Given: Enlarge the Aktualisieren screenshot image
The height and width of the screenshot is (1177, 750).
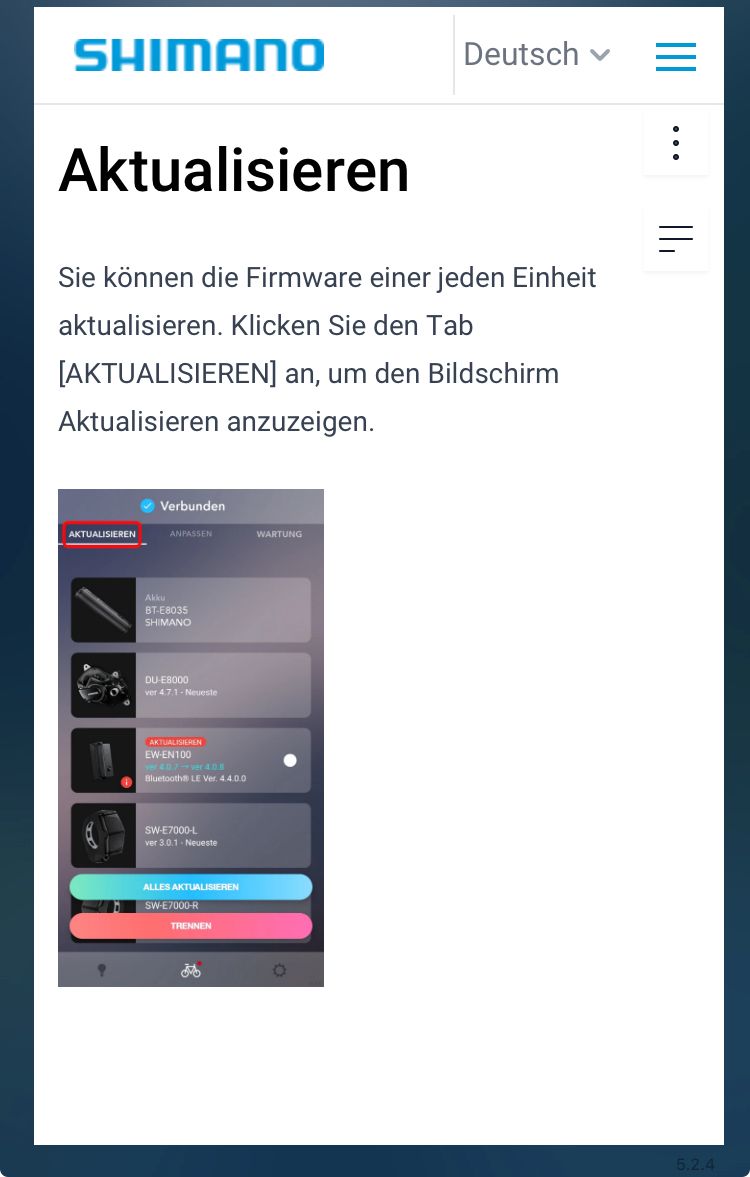Looking at the screenshot, I should pos(191,738).
